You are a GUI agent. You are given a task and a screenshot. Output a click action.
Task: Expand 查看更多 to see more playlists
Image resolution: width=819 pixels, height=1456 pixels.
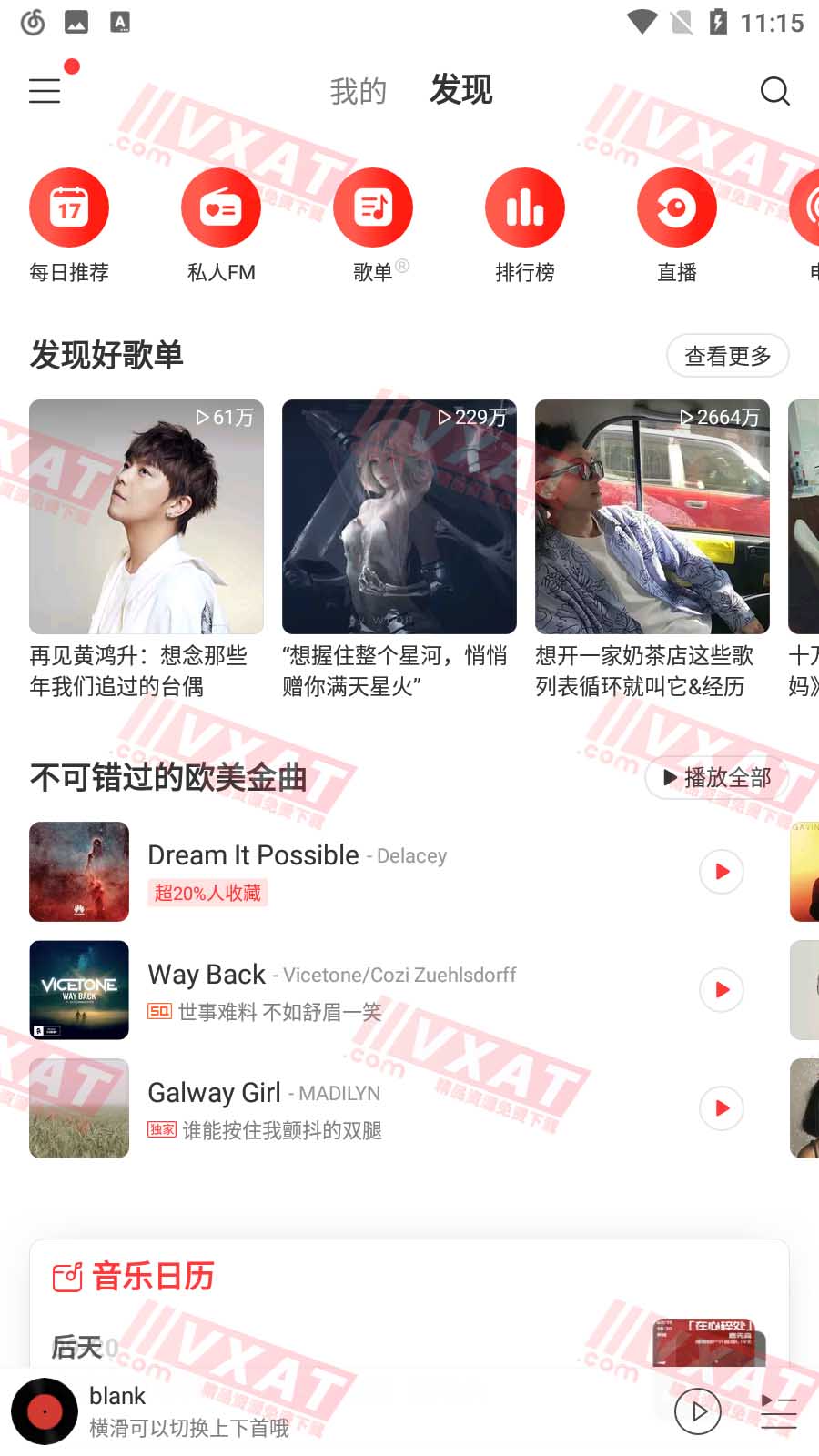tap(727, 356)
